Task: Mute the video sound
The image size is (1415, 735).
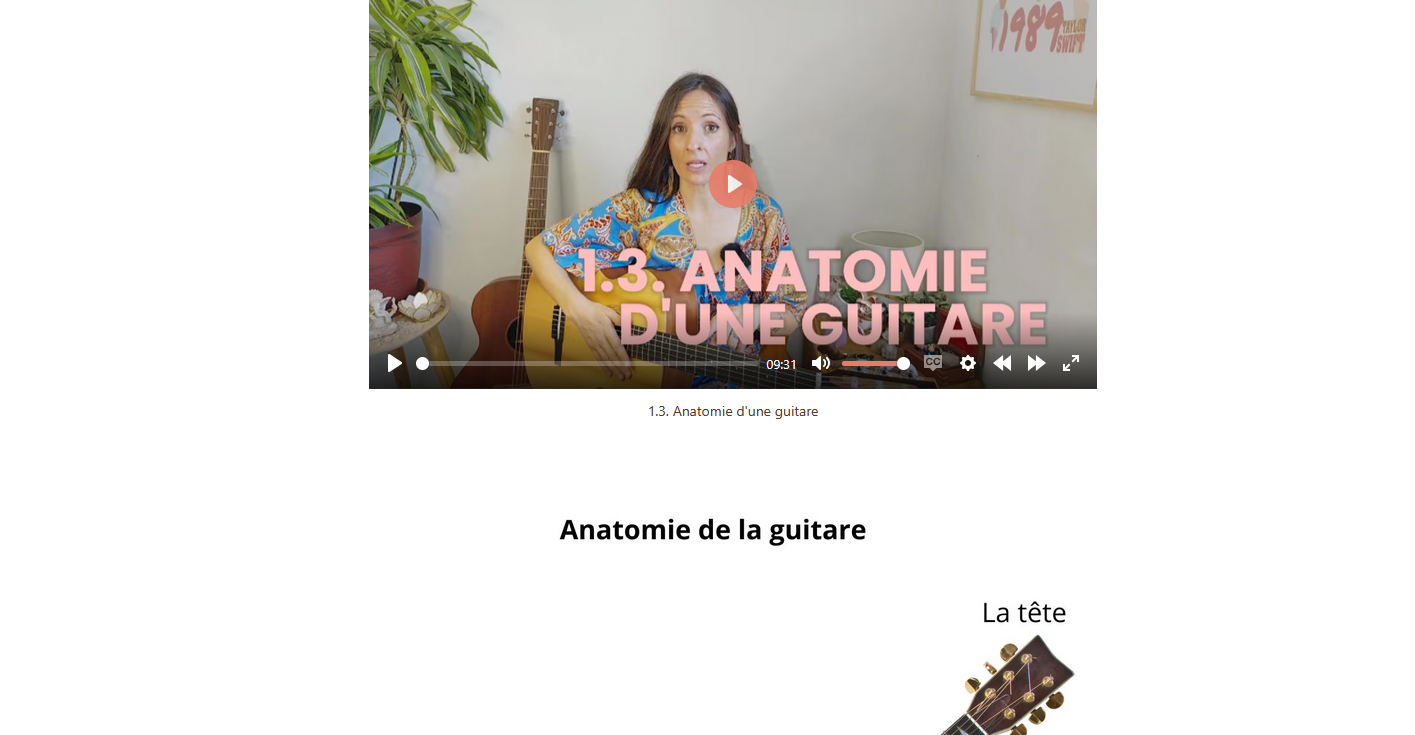Action: point(821,363)
